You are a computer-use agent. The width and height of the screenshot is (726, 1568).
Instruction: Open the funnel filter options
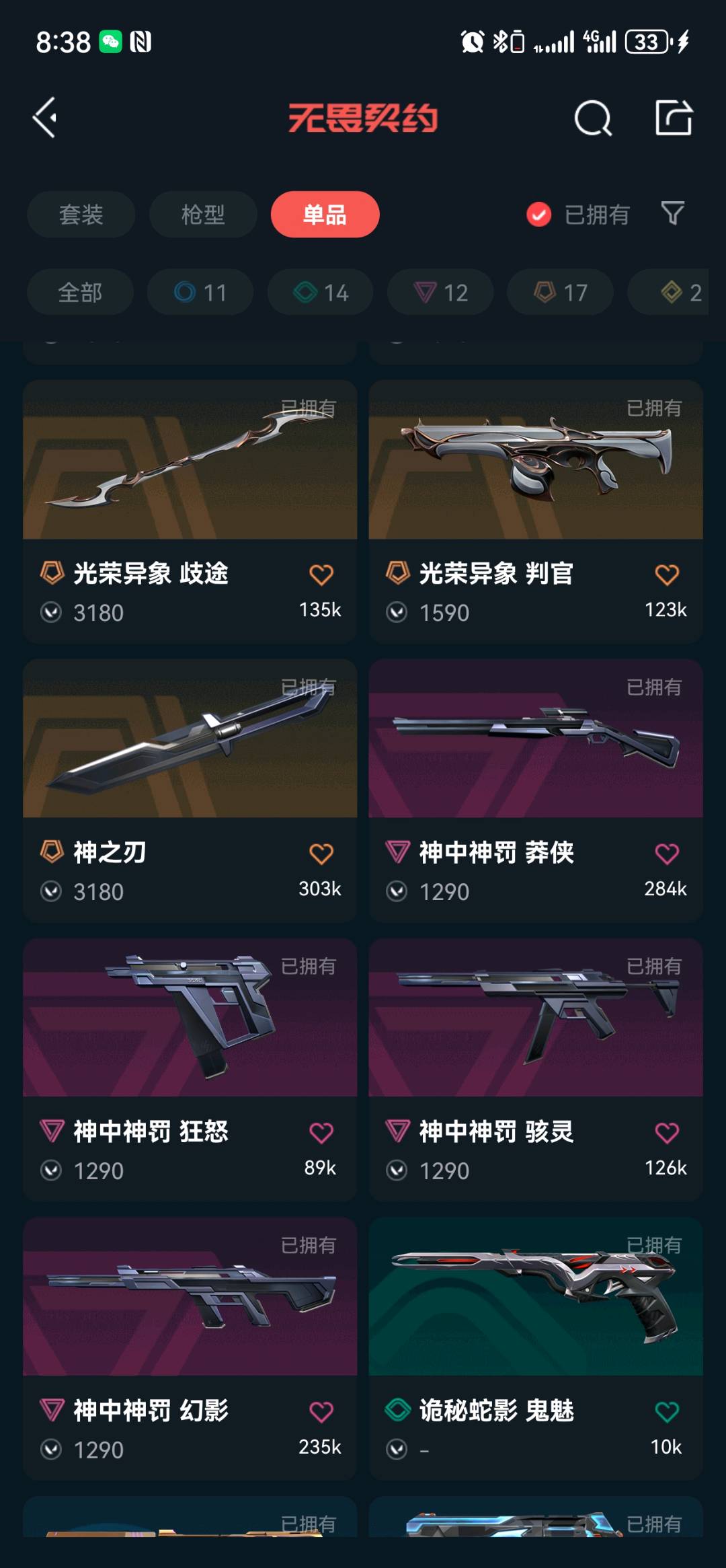coord(672,213)
